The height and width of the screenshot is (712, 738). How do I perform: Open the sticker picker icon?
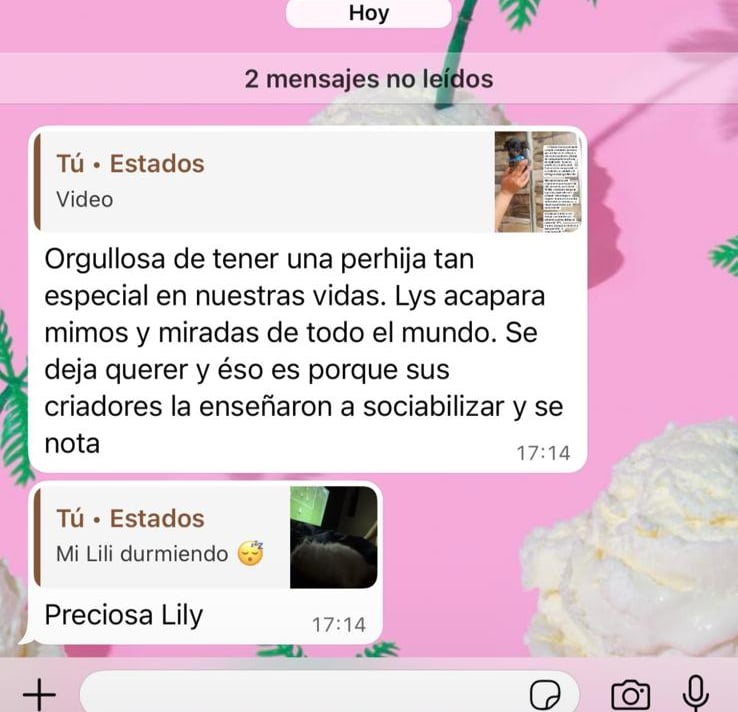tap(545, 694)
